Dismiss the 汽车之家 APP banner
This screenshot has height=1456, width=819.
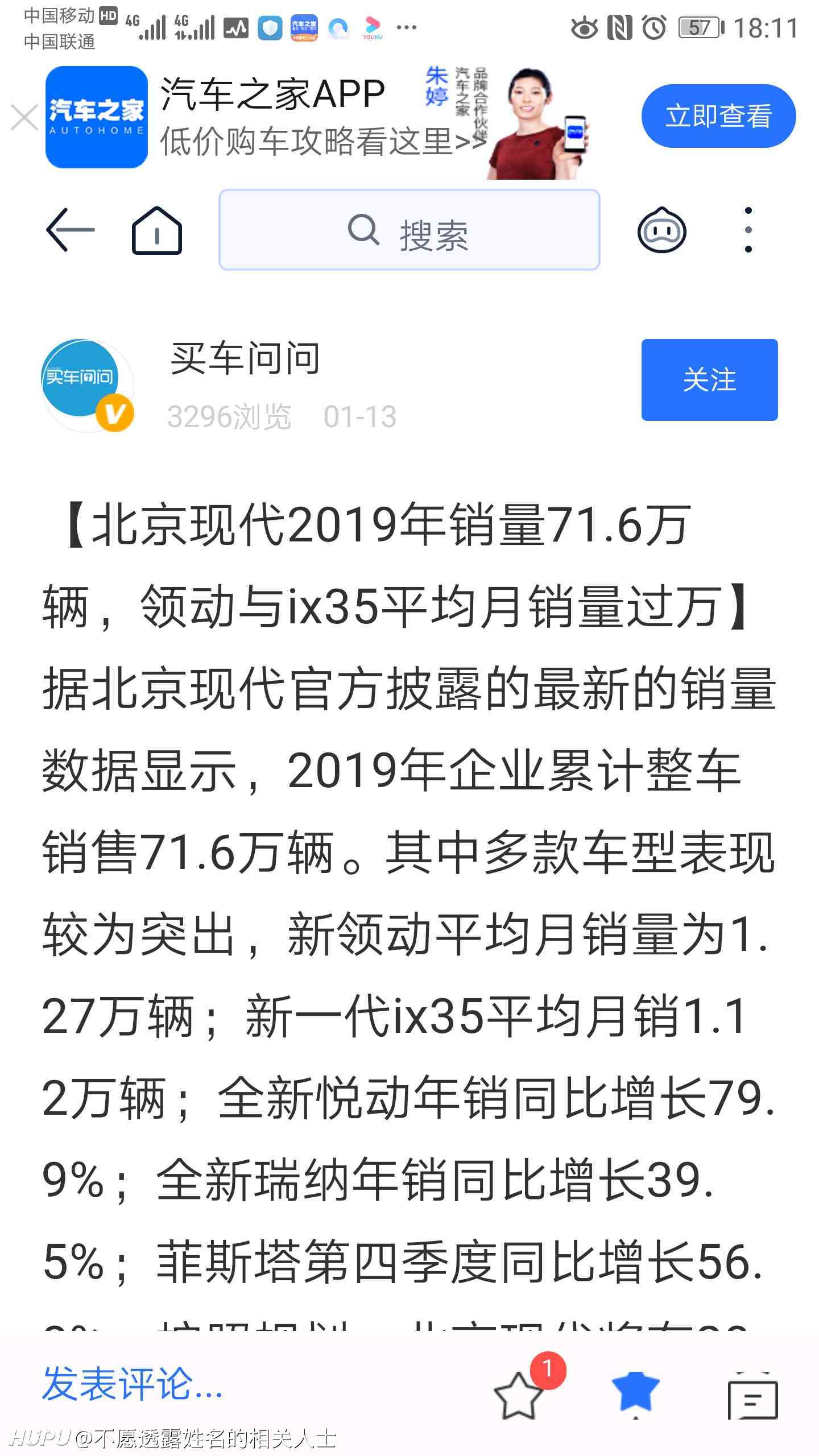(x=24, y=118)
